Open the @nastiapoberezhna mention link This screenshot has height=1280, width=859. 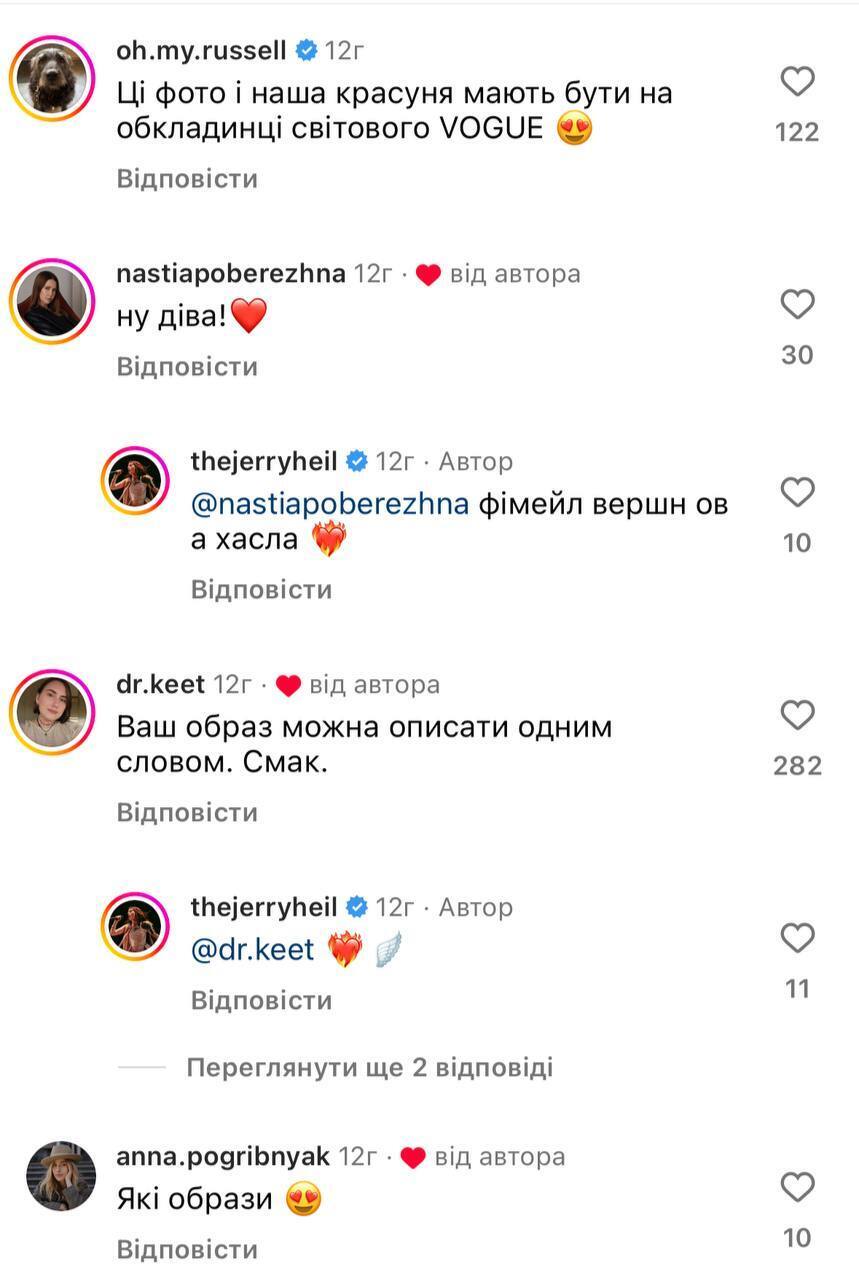(x=329, y=504)
